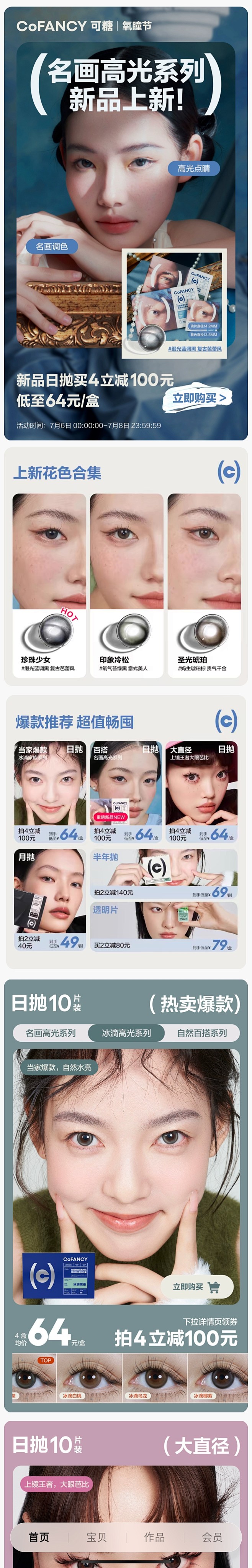Switch to the 自然百搭系列 tab
Screen dimensions: 252x1568
[x=201, y=1033]
